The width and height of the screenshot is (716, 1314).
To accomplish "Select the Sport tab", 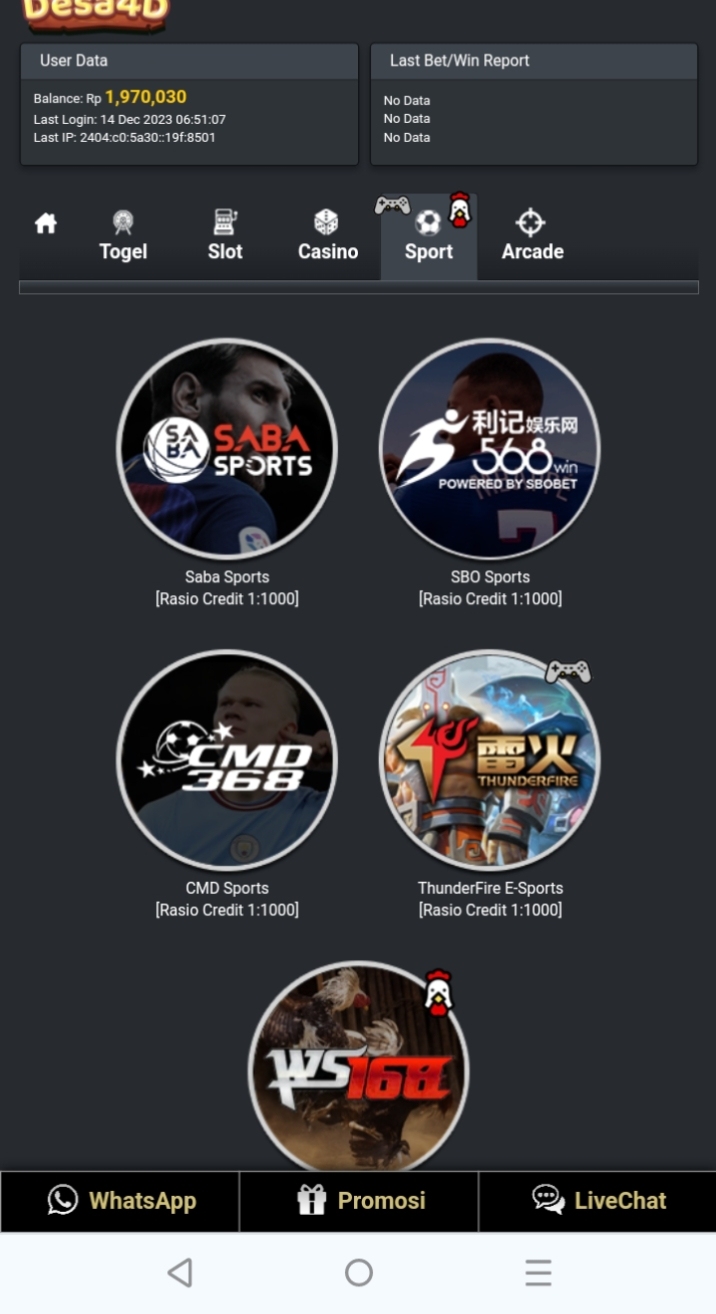I will 428,236.
